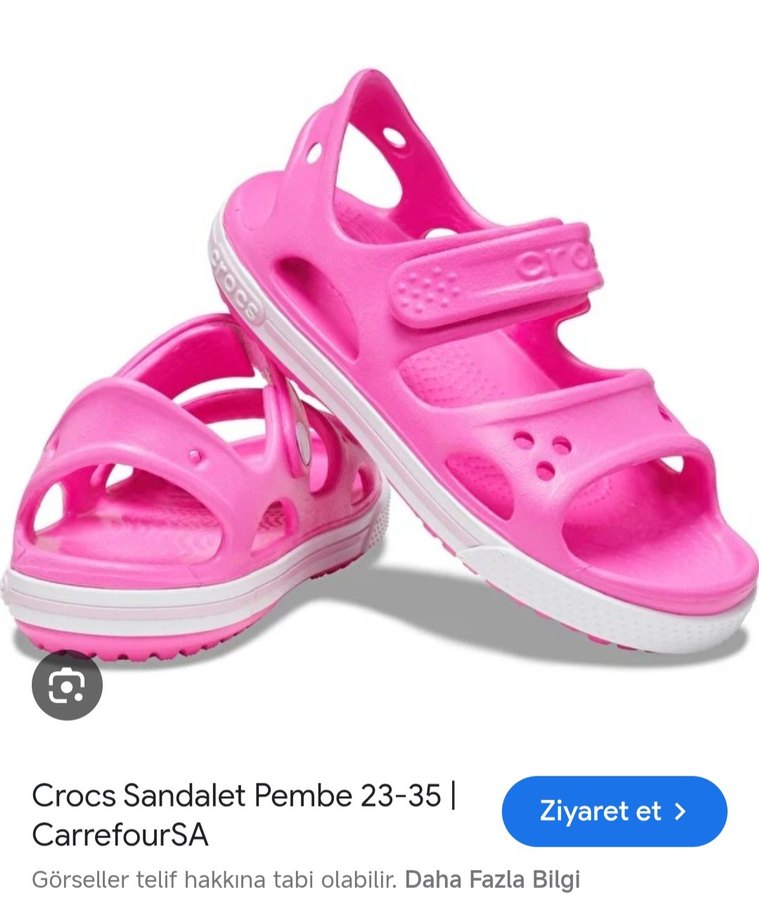Tap the Ziyaret et button
Image resolution: width=759 pixels, height=904 pixels.
[614, 811]
